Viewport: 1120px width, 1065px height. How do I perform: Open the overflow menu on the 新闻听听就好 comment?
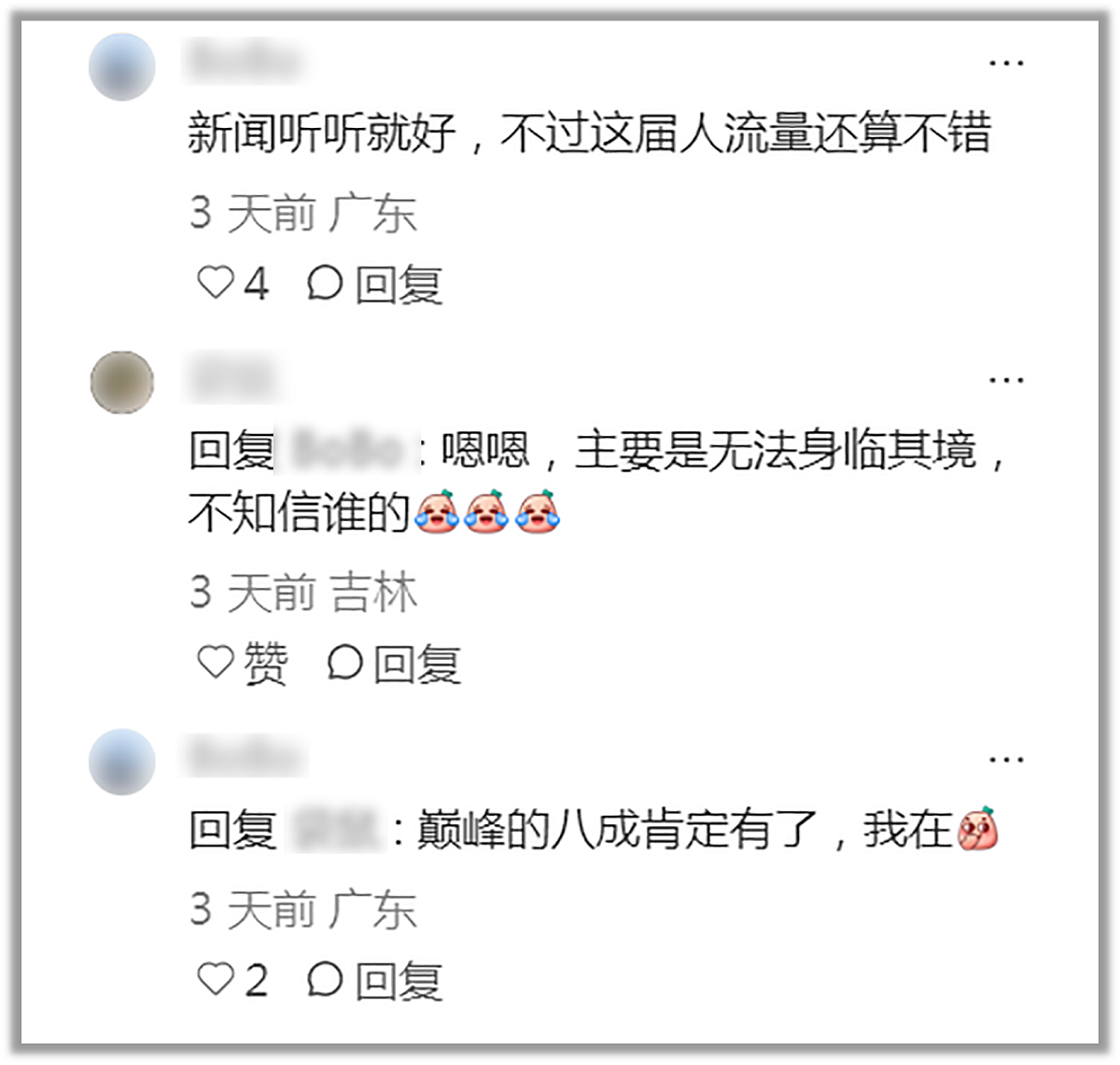click(1005, 63)
